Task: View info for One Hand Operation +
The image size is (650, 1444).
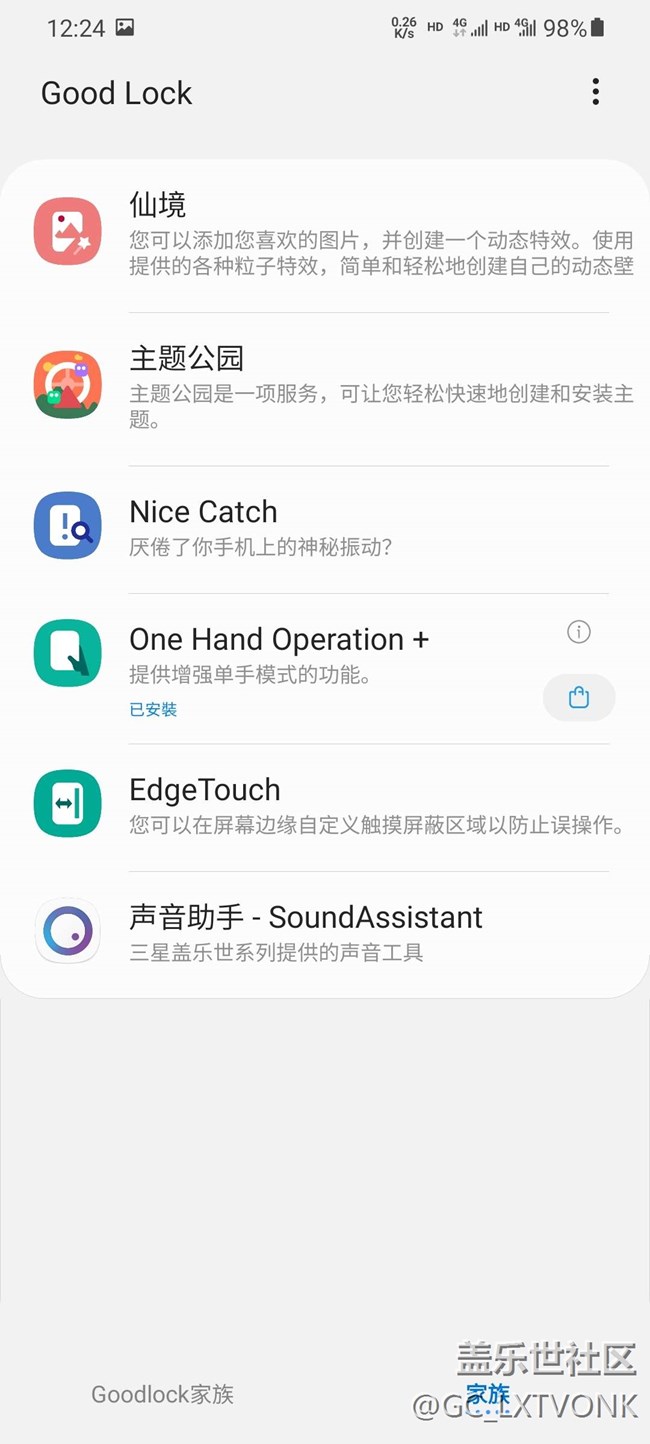Action: tap(579, 632)
